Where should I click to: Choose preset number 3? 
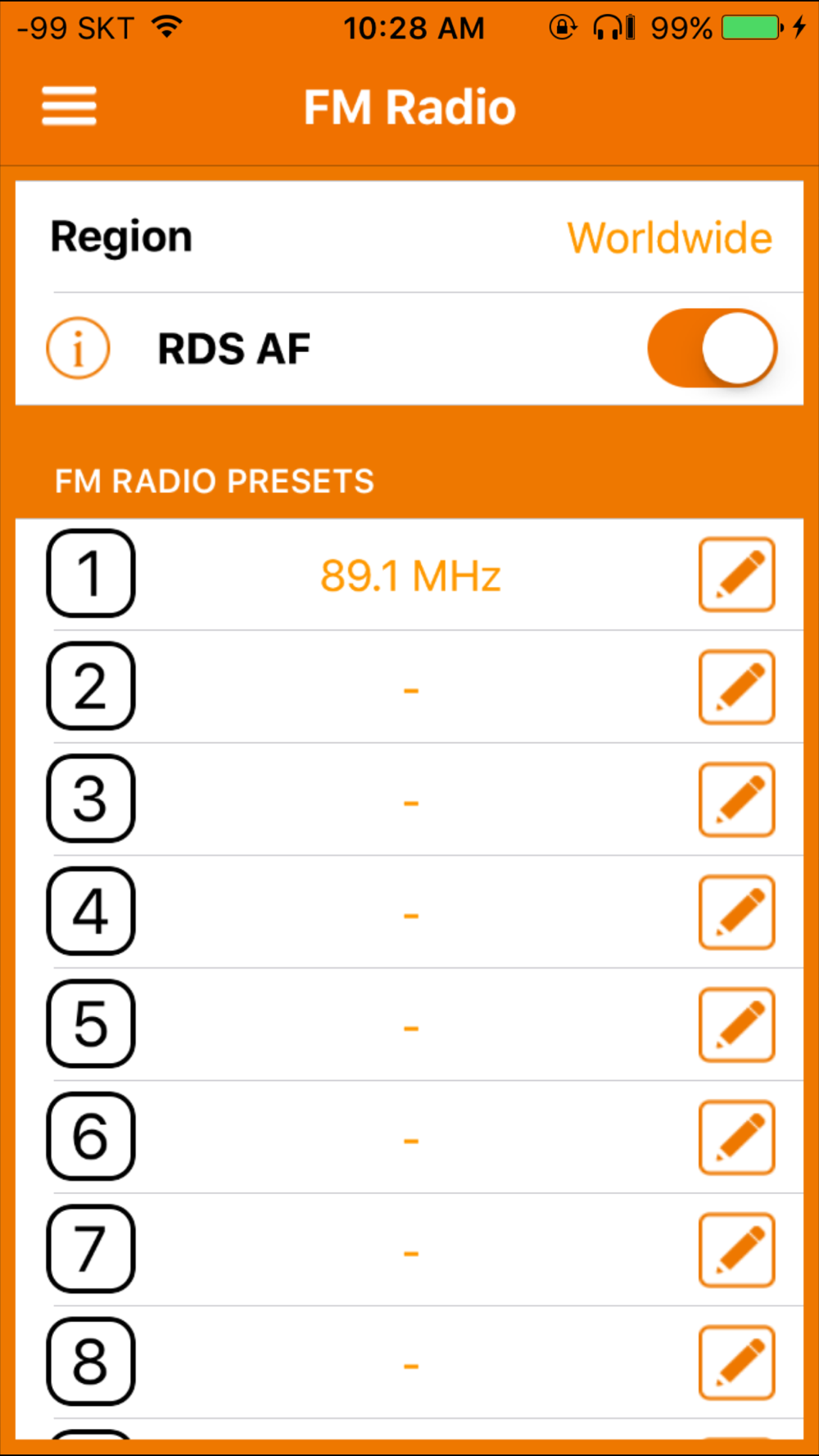click(91, 798)
